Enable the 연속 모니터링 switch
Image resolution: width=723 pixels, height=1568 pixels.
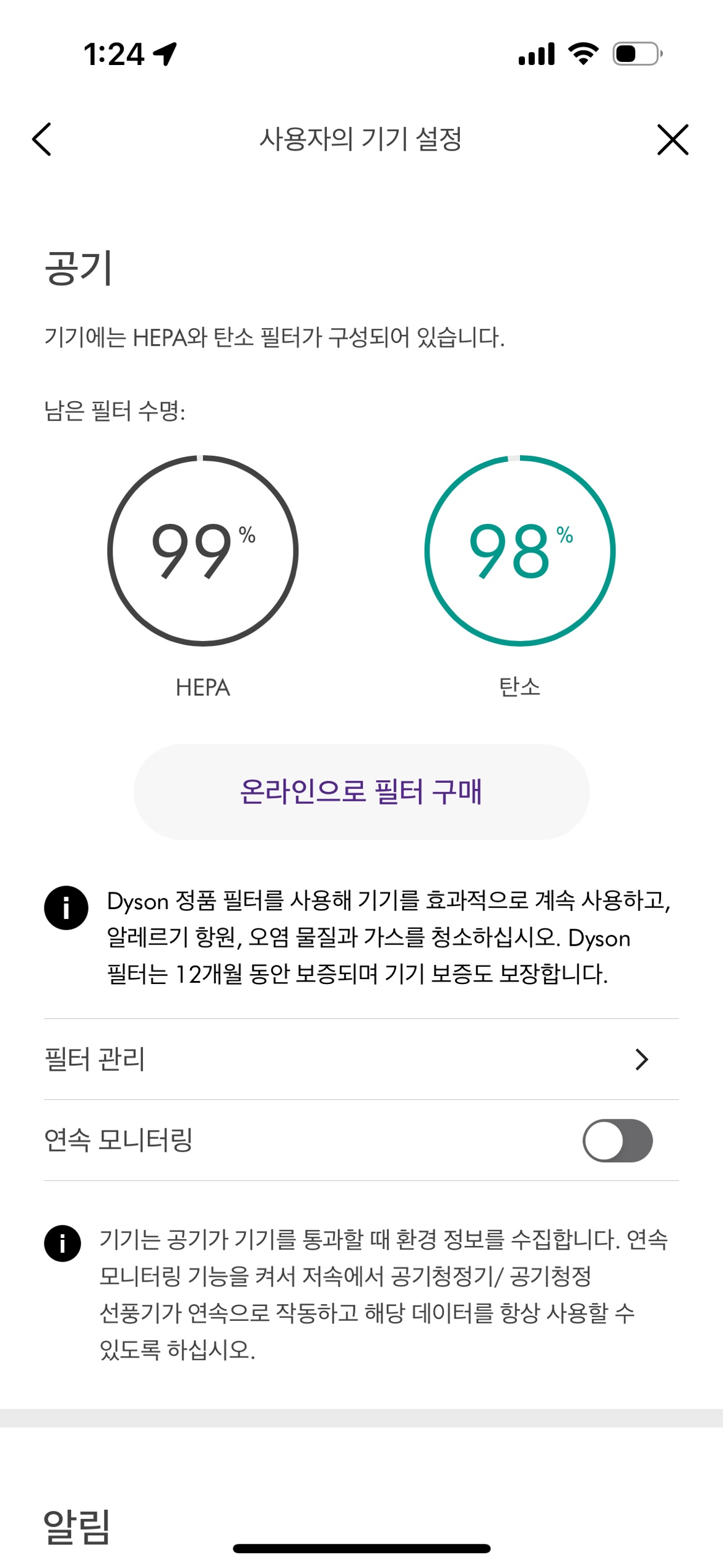coord(617,1140)
